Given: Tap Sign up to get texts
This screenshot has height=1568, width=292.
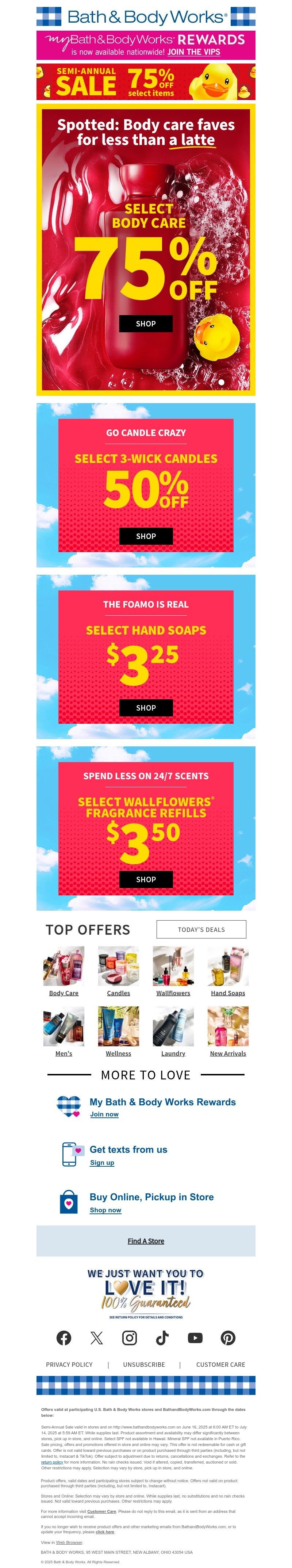Looking at the screenshot, I should tap(101, 1162).
